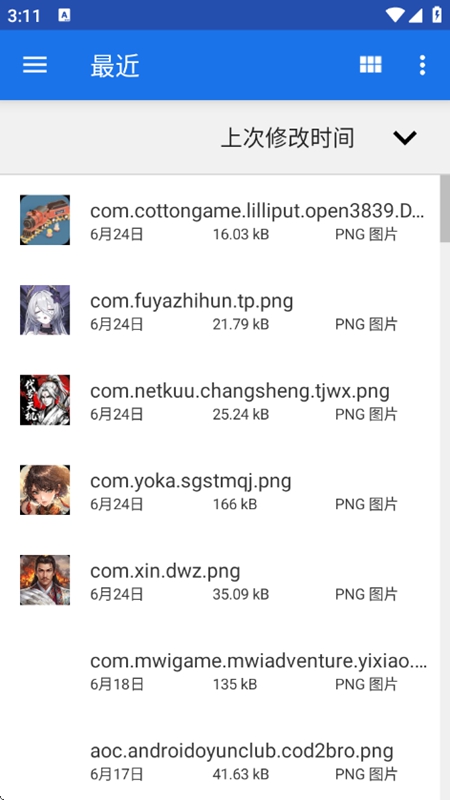Open com.fuyazhihun.tp.png

(220, 310)
